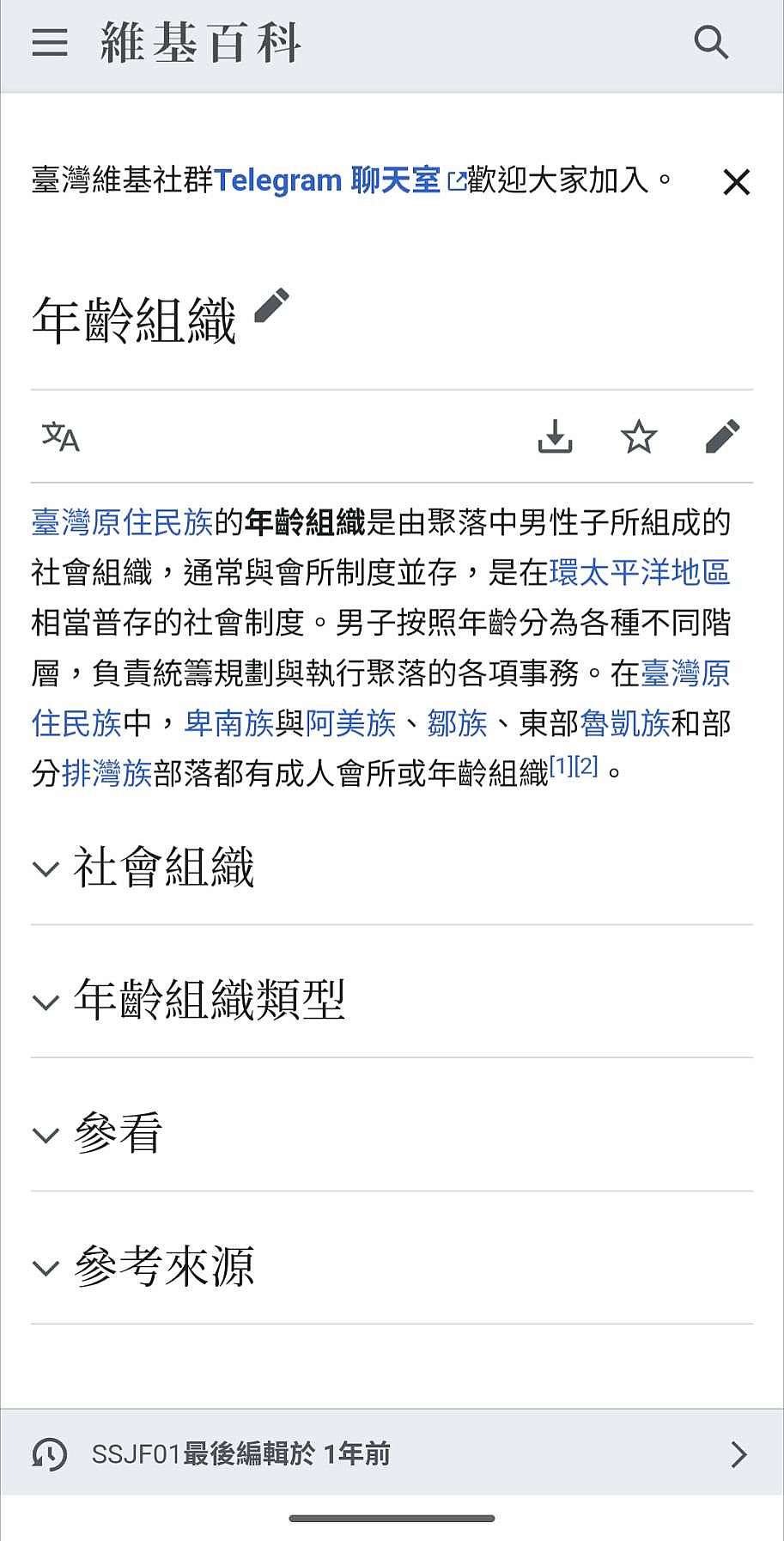Dismiss the Telegram announcement banner
The height and width of the screenshot is (1541, 784).
[736, 182]
